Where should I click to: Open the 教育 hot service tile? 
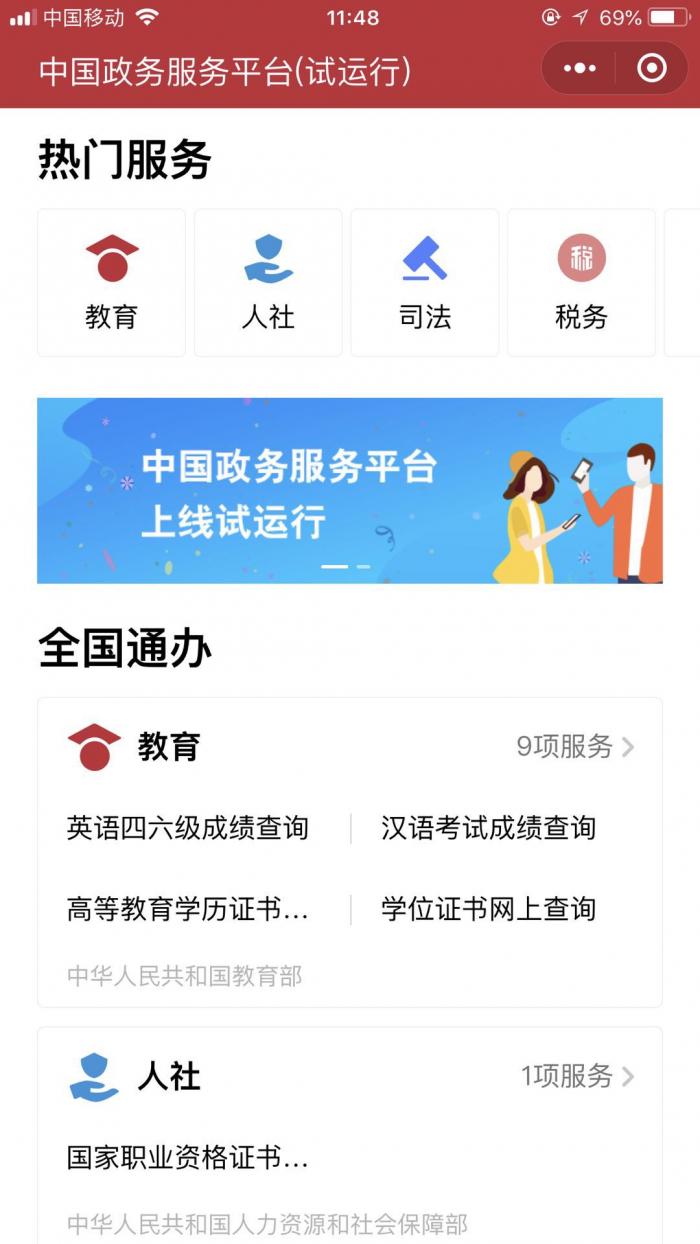pos(111,283)
